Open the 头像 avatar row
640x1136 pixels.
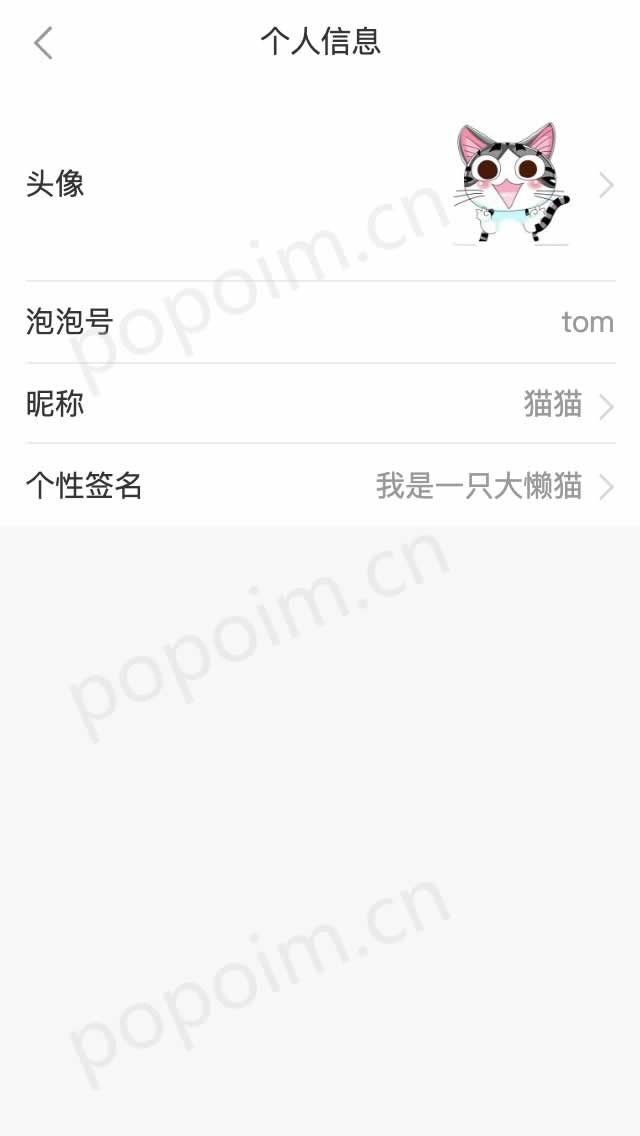click(x=320, y=185)
